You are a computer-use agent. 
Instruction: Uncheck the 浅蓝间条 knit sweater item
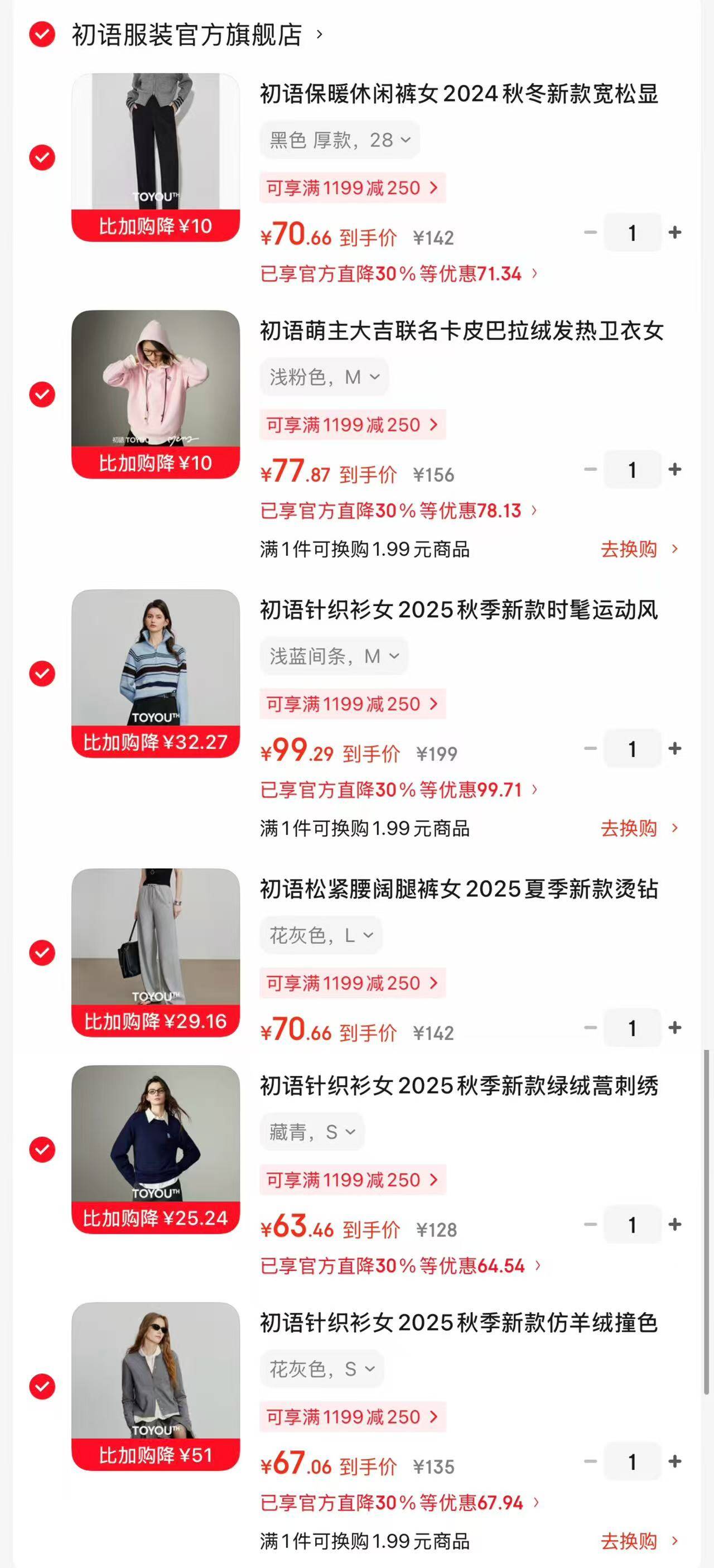[x=42, y=674]
